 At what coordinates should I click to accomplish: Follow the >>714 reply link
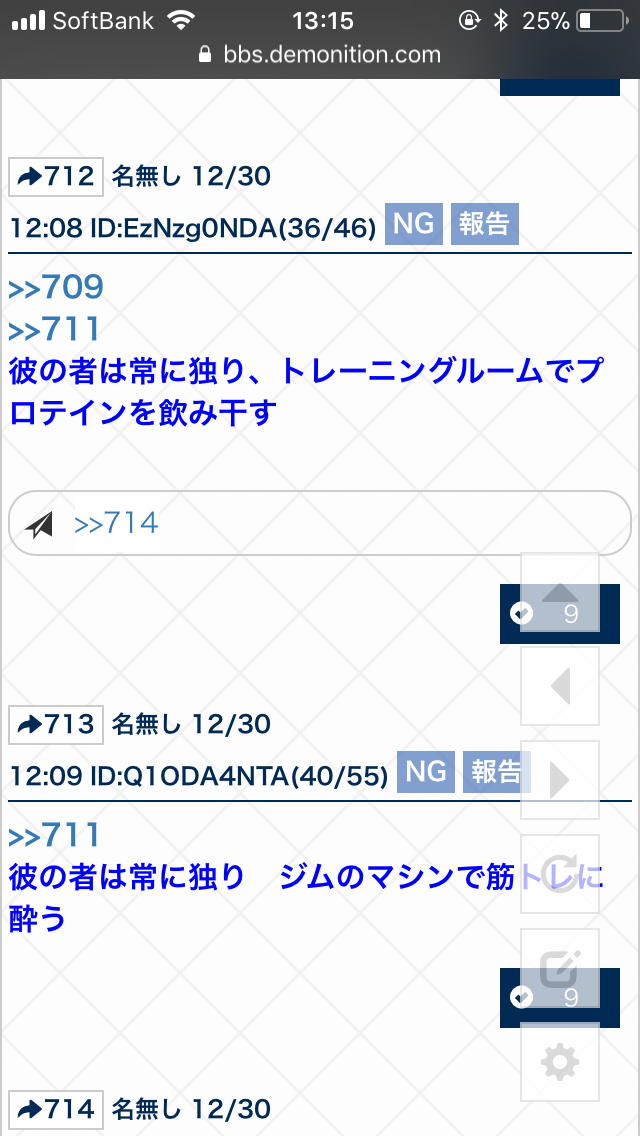point(116,522)
